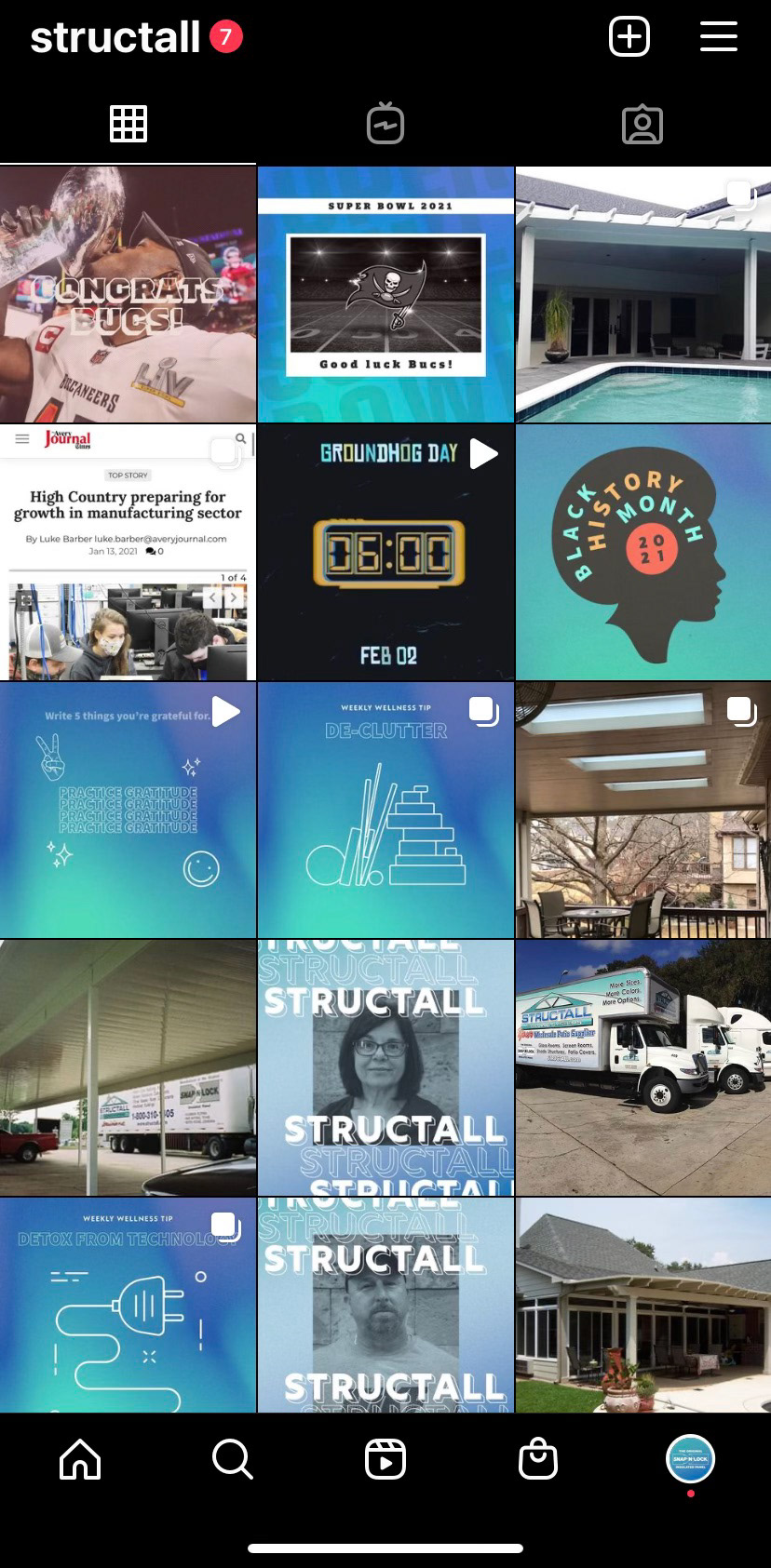This screenshot has height=1568, width=771.
Task: Open the hamburger menu
Action: [718, 37]
